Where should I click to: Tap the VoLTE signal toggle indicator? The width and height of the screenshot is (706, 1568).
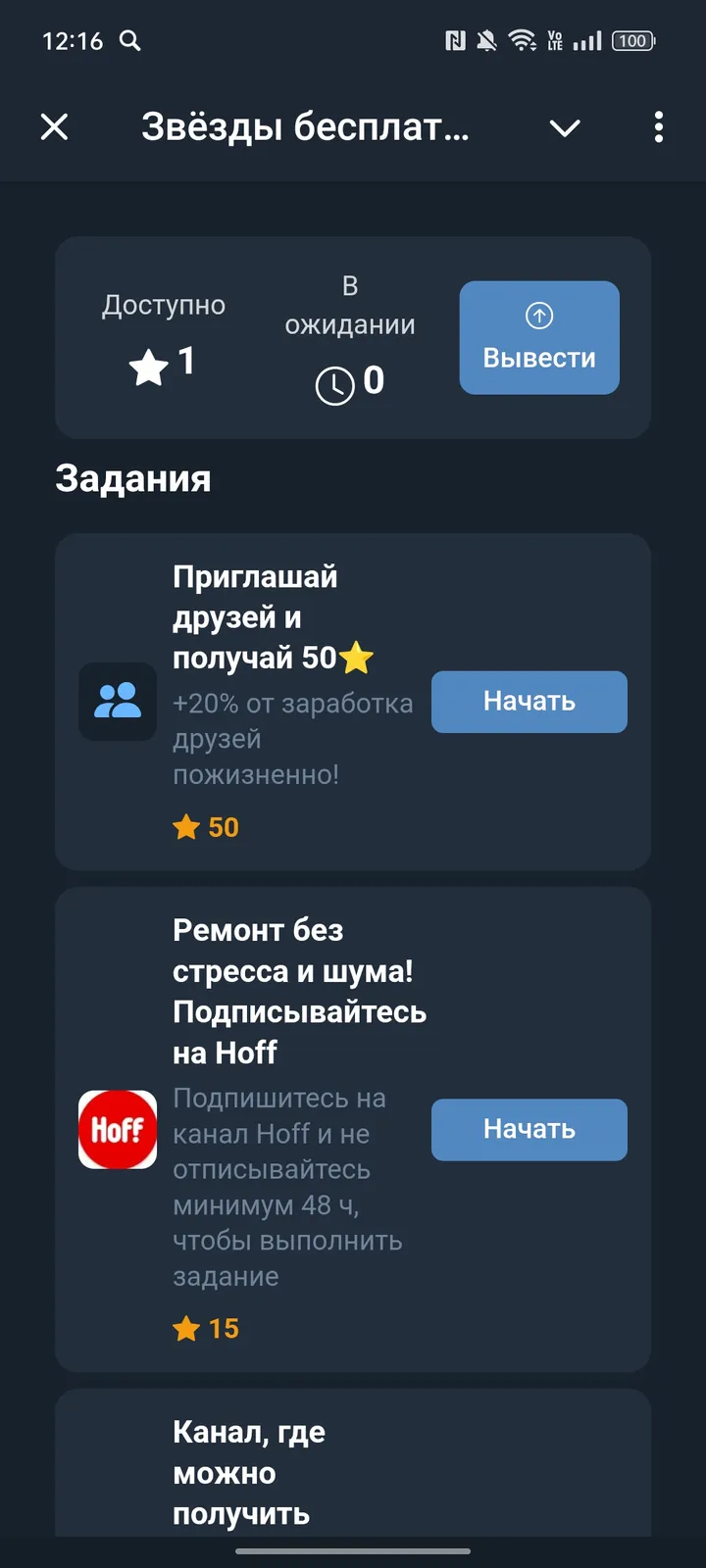click(555, 41)
